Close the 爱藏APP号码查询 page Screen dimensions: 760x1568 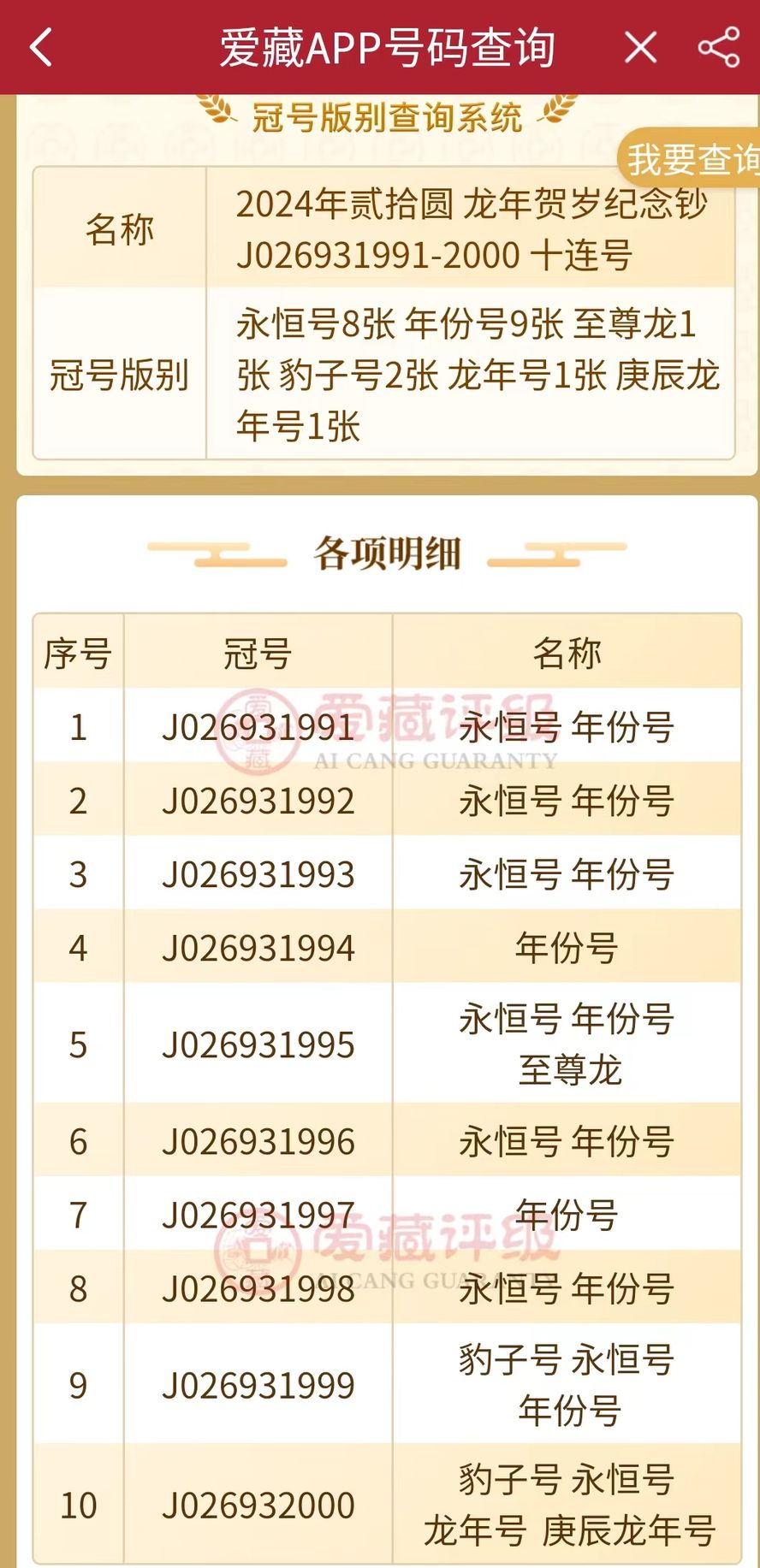[640, 47]
